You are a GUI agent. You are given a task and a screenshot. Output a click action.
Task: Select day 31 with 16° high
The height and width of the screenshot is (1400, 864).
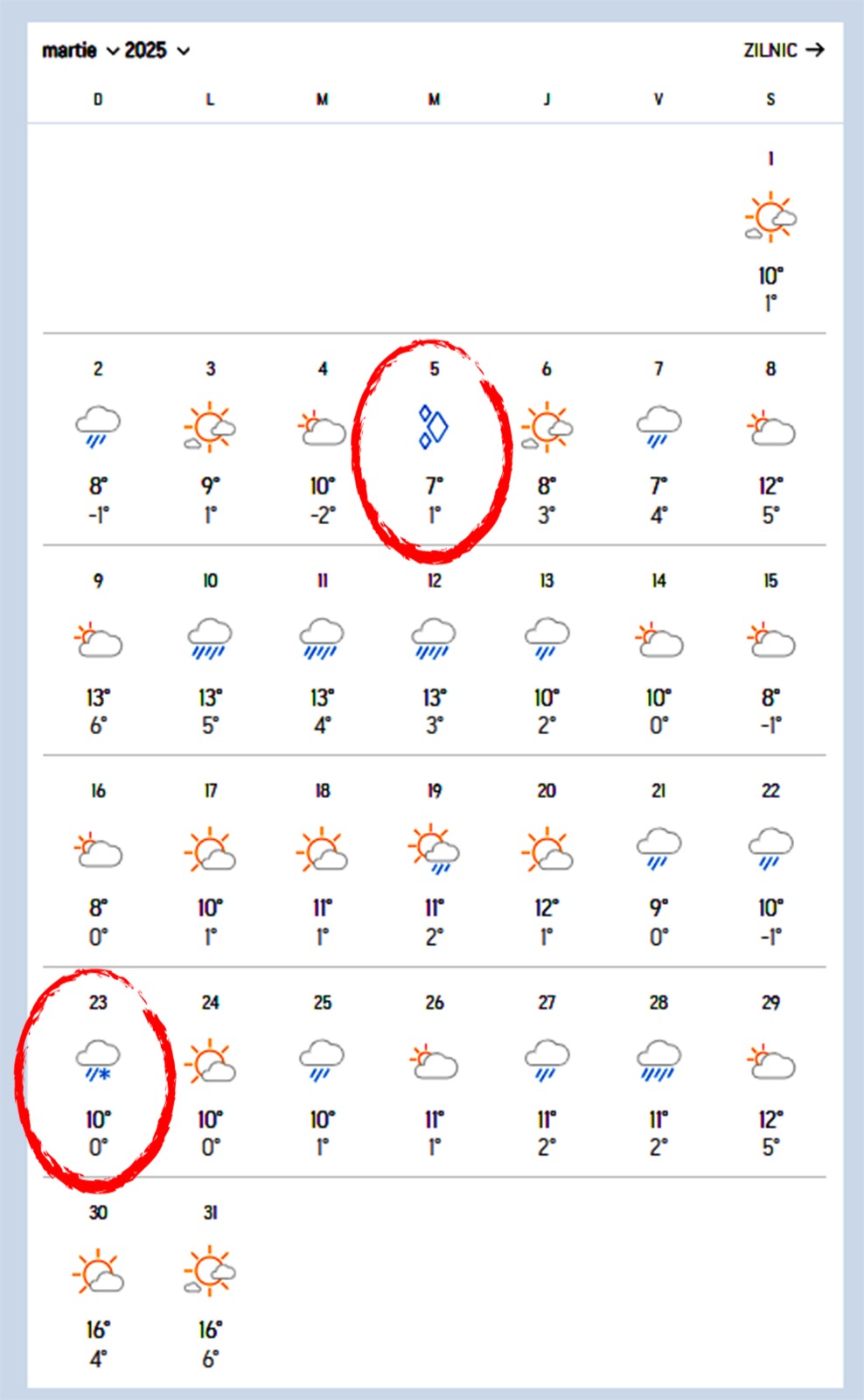210,1284
